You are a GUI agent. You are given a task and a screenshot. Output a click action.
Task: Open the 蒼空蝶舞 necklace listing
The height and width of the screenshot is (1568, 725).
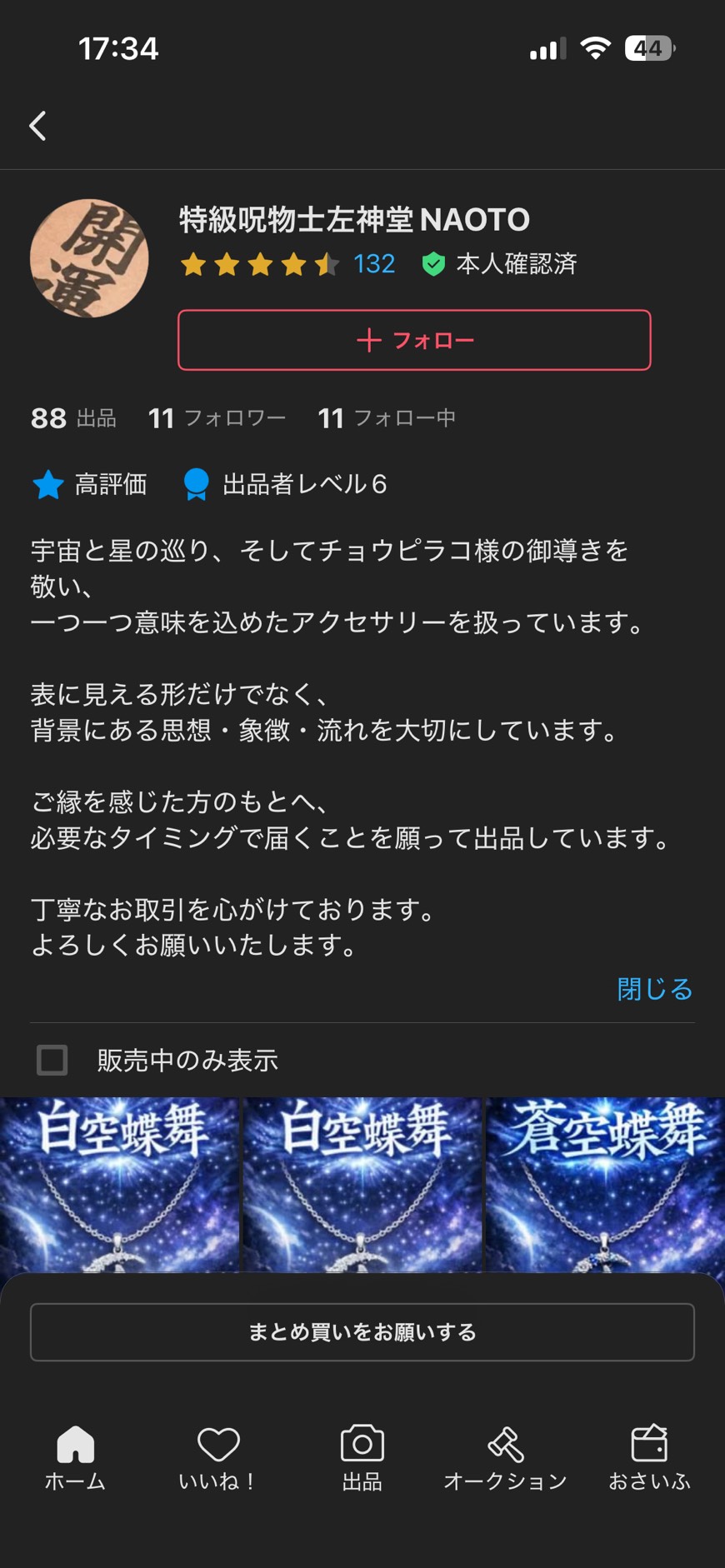tap(605, 1183)
